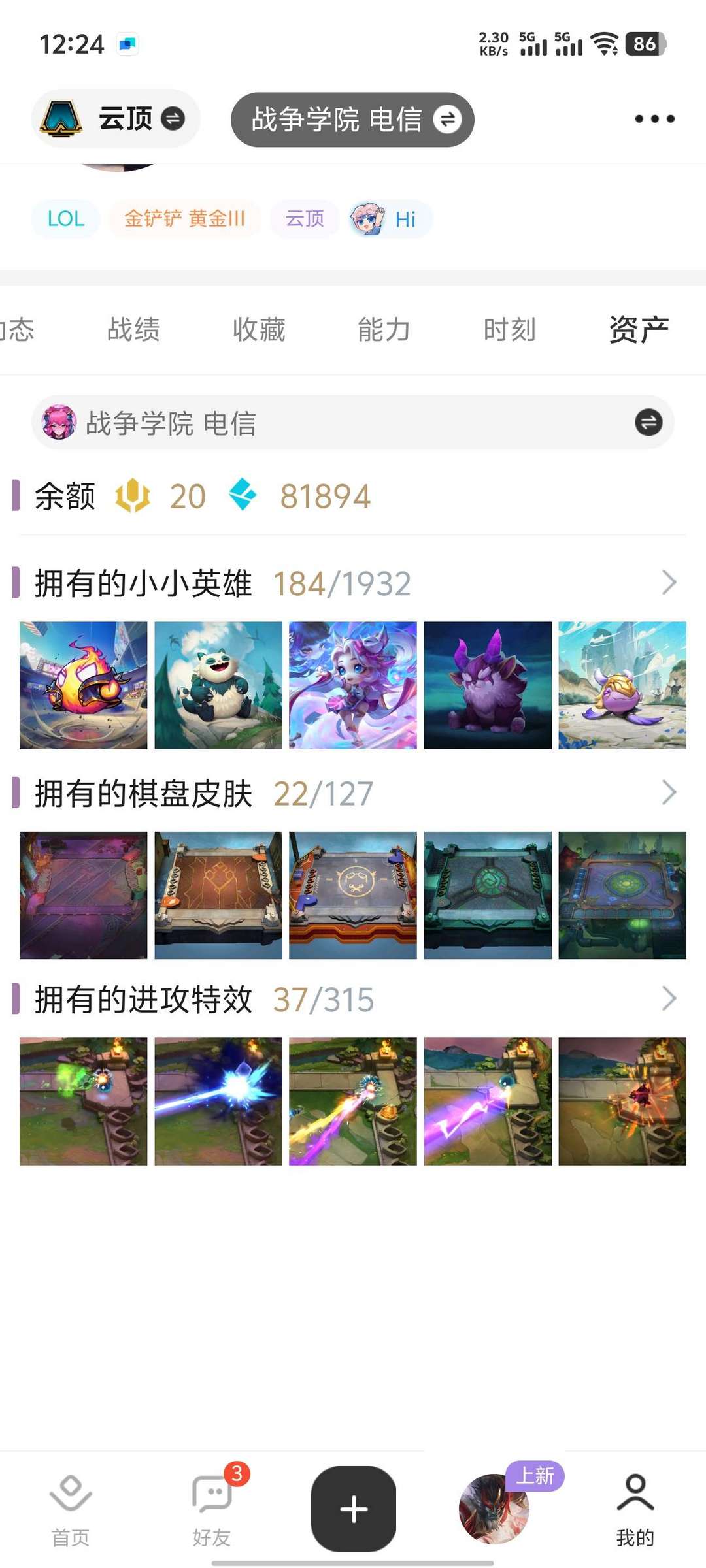Expand the 拥有的棋盘皮肤 list chevron
706x1568 pixels.
click(667, 793)
